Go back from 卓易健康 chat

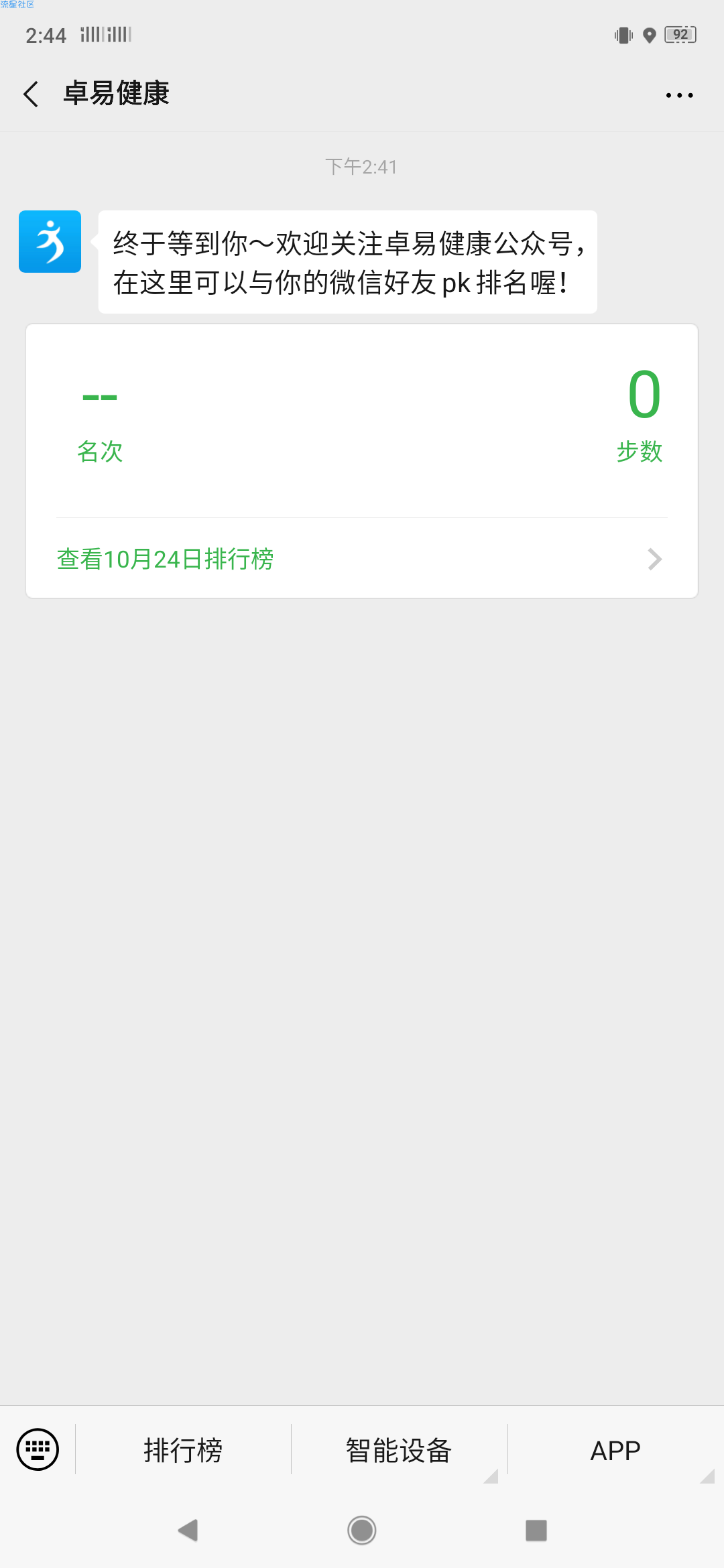[31, 94]
